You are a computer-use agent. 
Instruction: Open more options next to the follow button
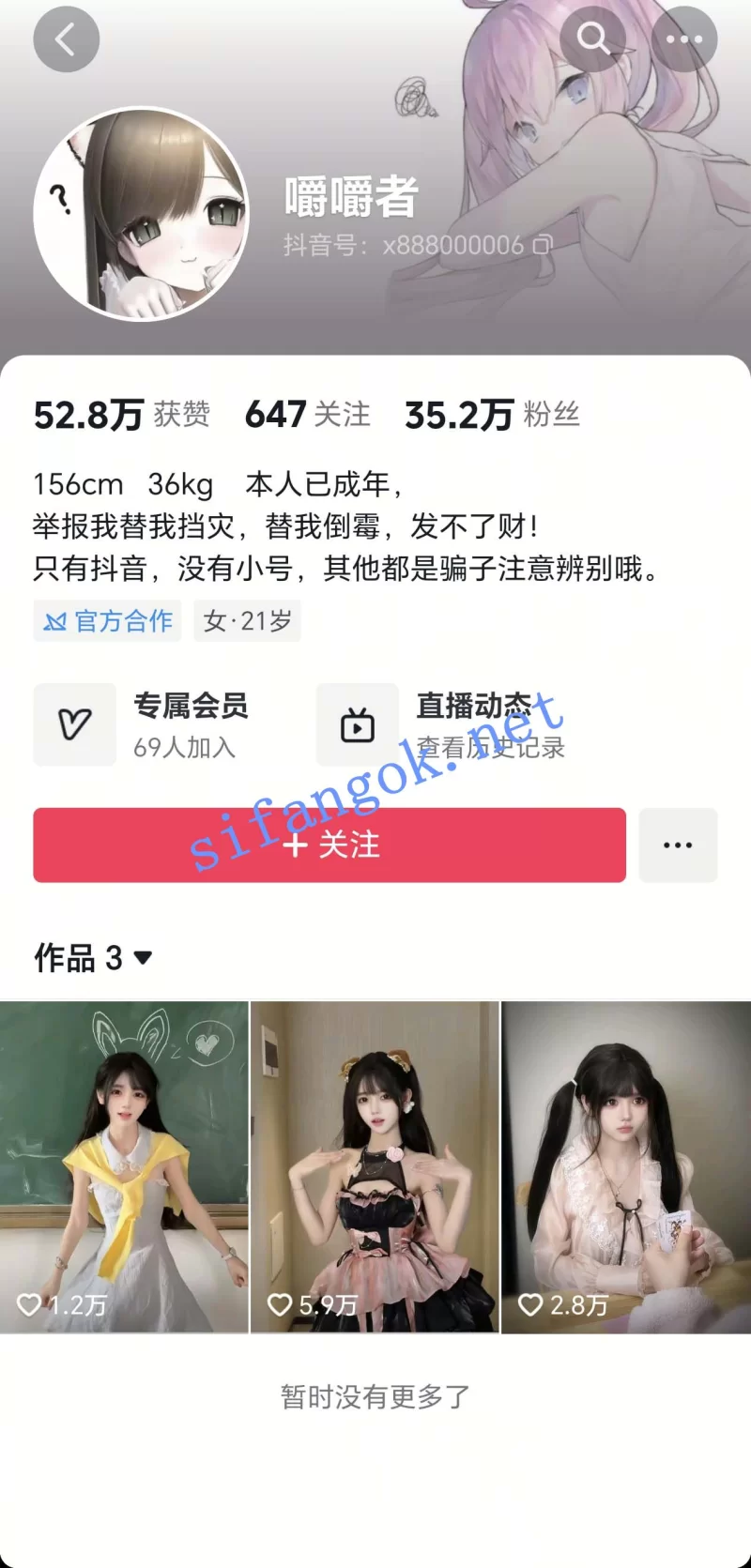click(678, 845)
